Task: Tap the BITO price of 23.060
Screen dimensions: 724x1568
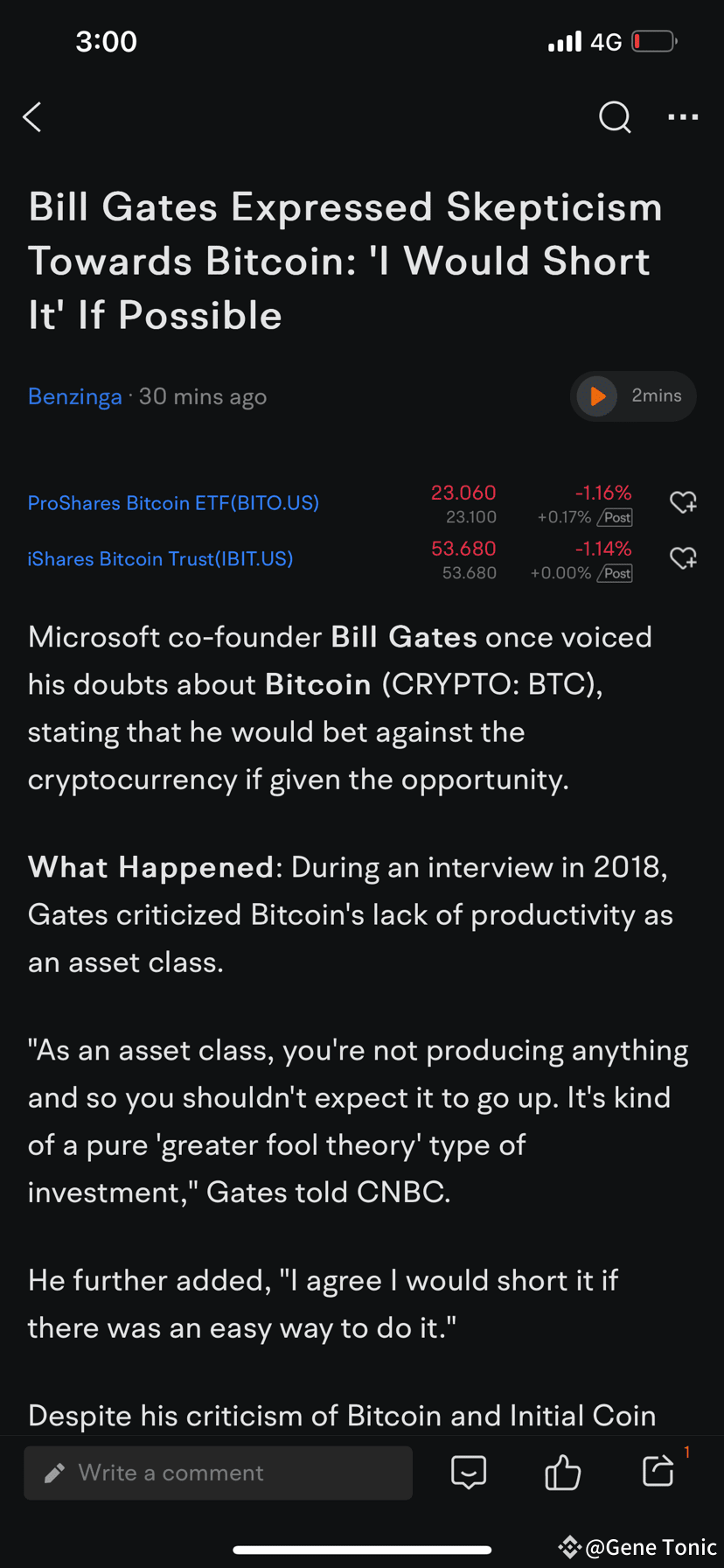Action: pyautogui.click(x=463, y=493)
